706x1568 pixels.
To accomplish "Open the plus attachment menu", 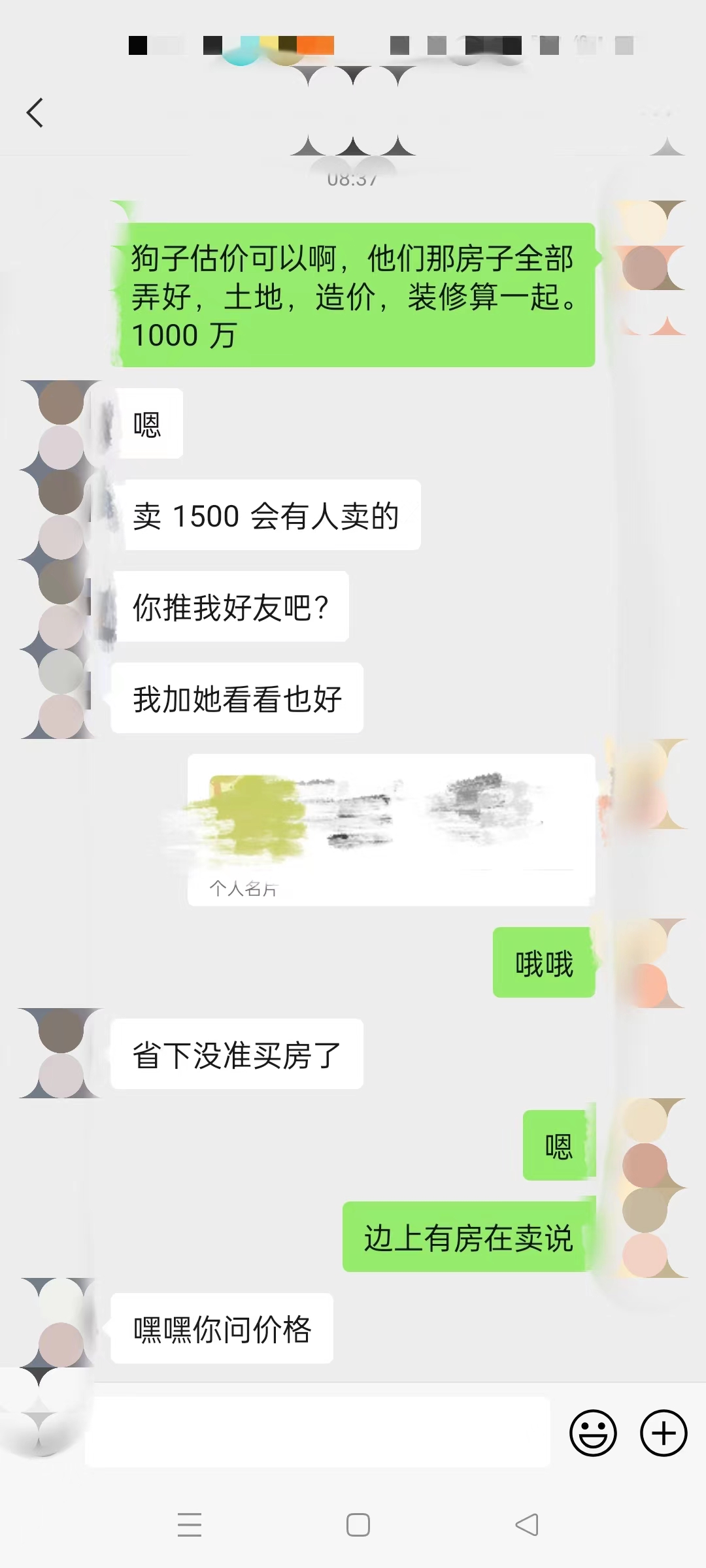I will pos(664,1433).
